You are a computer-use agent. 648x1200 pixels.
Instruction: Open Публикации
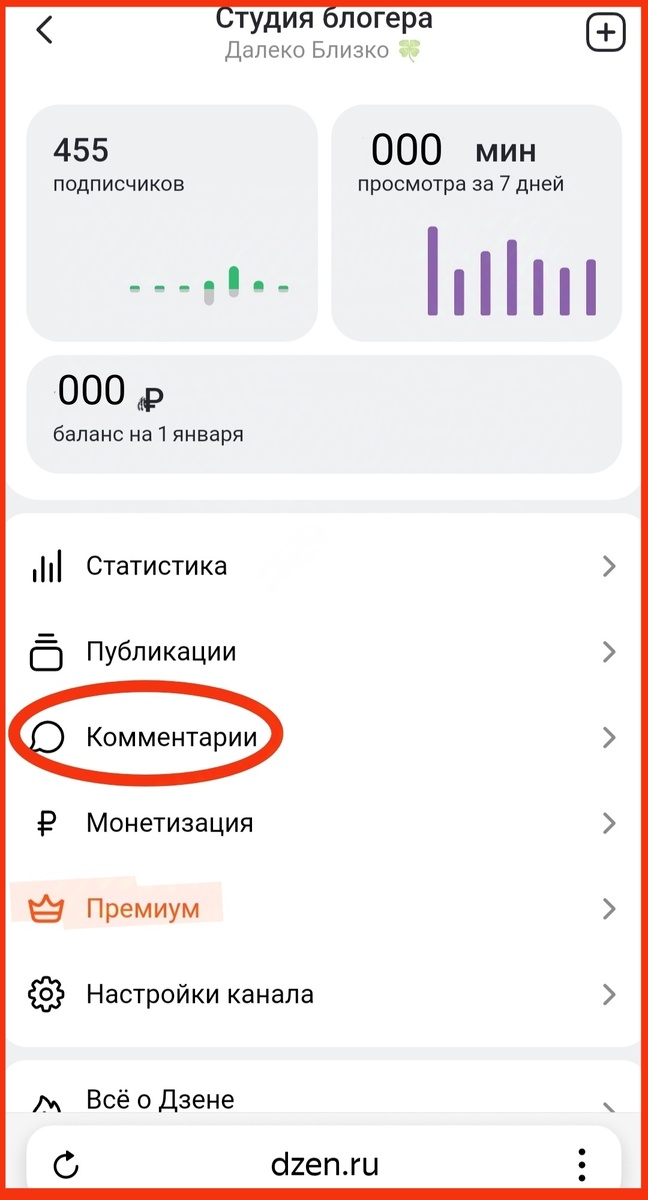(323, 652)
